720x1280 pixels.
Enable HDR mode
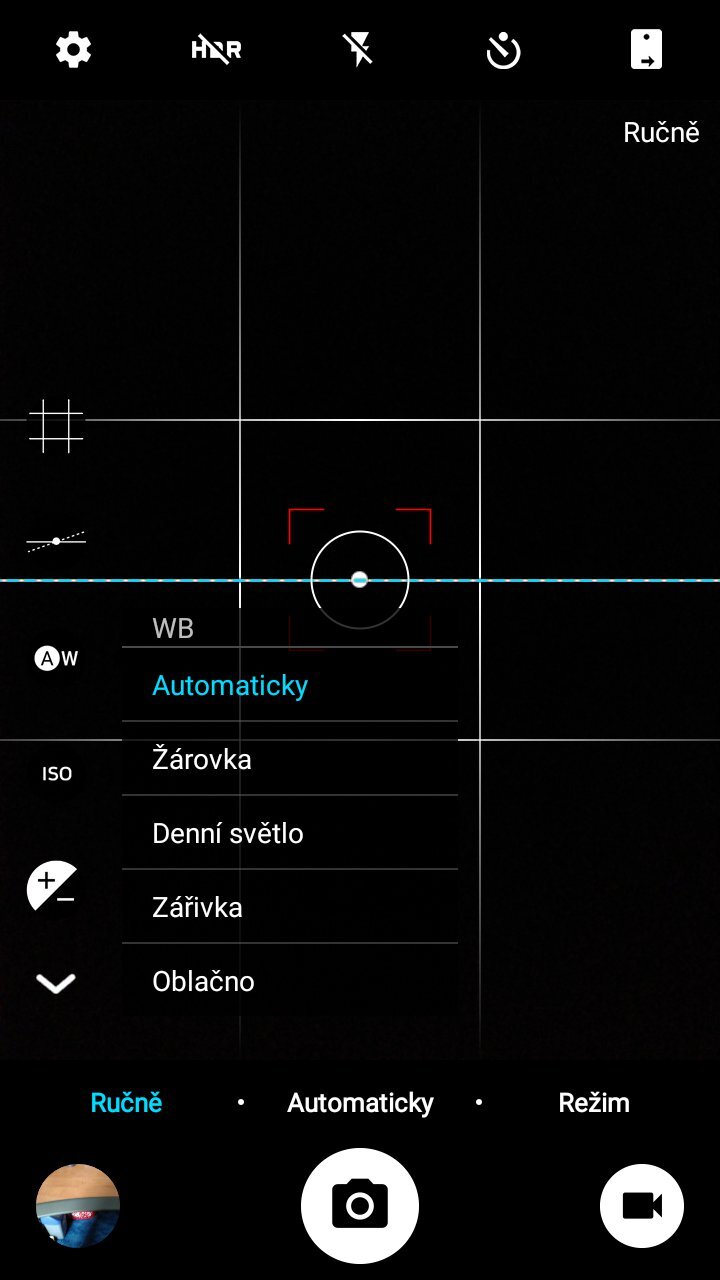pos(215,49)
